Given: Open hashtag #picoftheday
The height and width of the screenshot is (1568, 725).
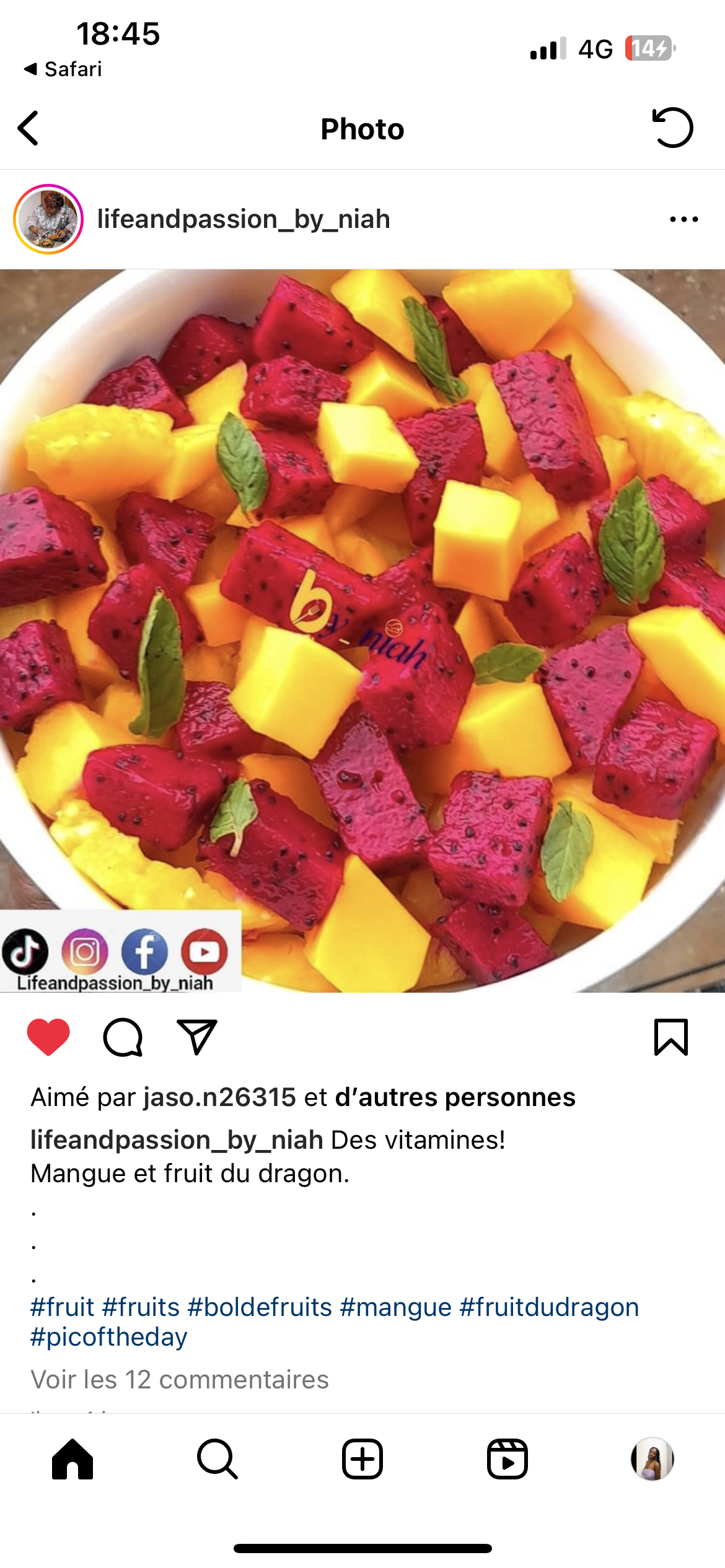Looking at the screenshot, I should coord(109,1337).
